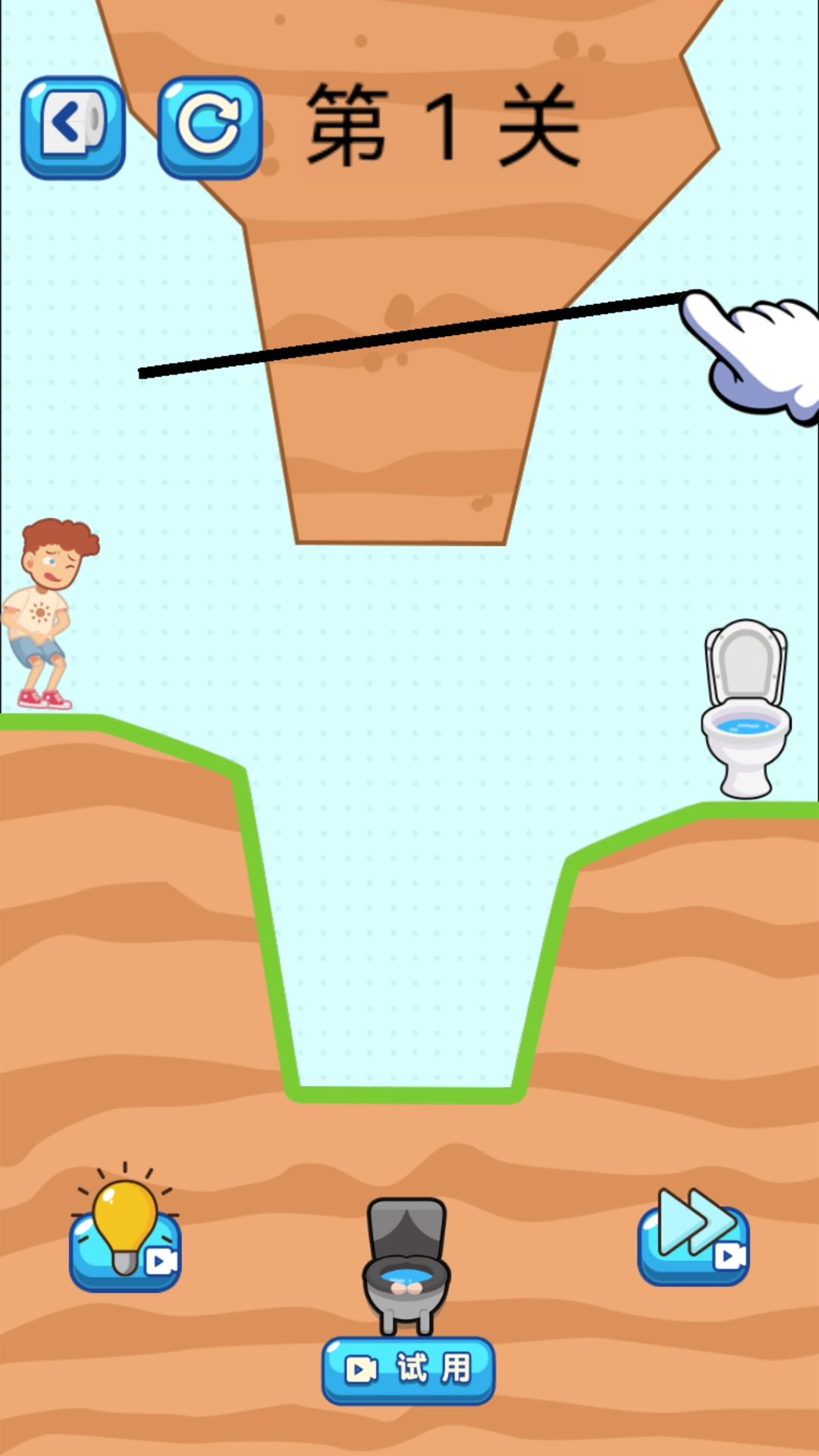Skip this level with the fast-forward button
This screenshot has width=819, height=1456.
[x=693, y=1237]
